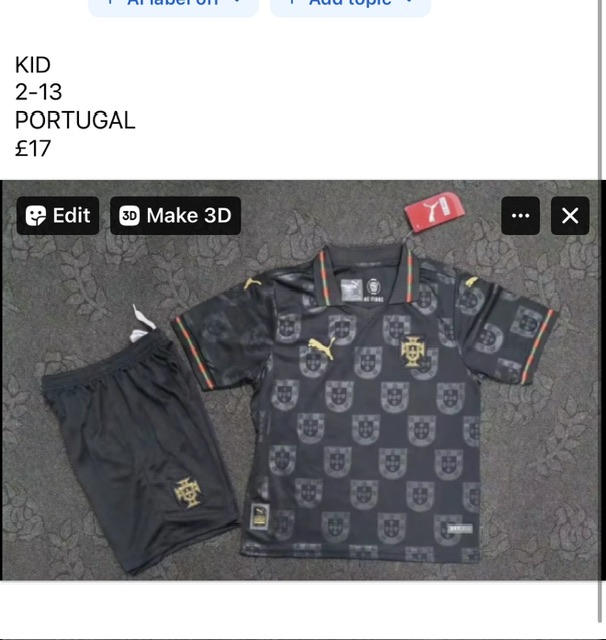The height and width of the screenshot is (640, 606).
Task: Convert the photo with Make 3D
Action: click(x=175, y=216)
